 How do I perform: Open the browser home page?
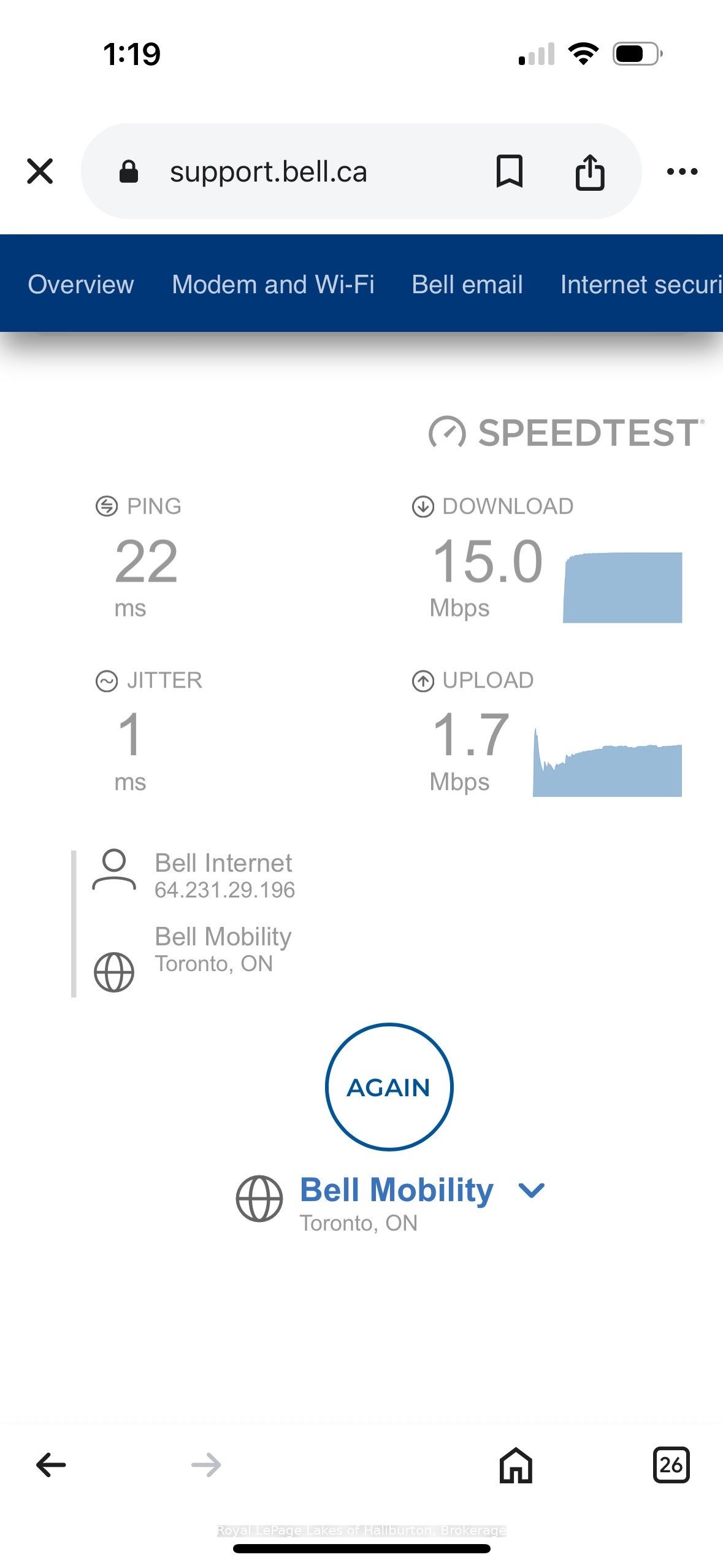tap(516, 1465)
